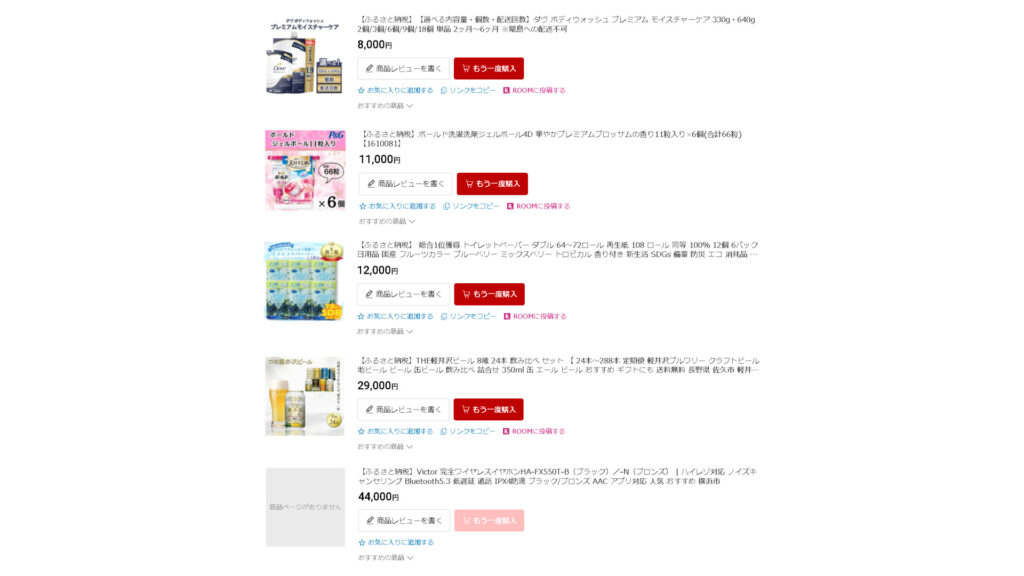1024x576 pixels.
Task: Expand recommended items under Dove body wash
Action: pos(385,105)
